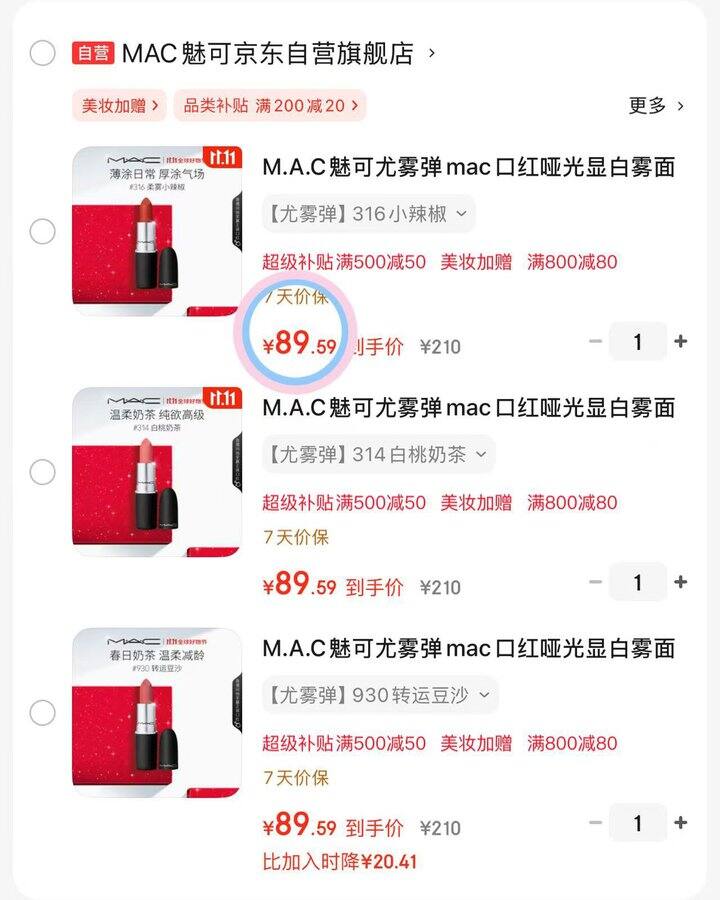
Task: Open the 品类补贴 满200减20 chip
Action: 270,105
